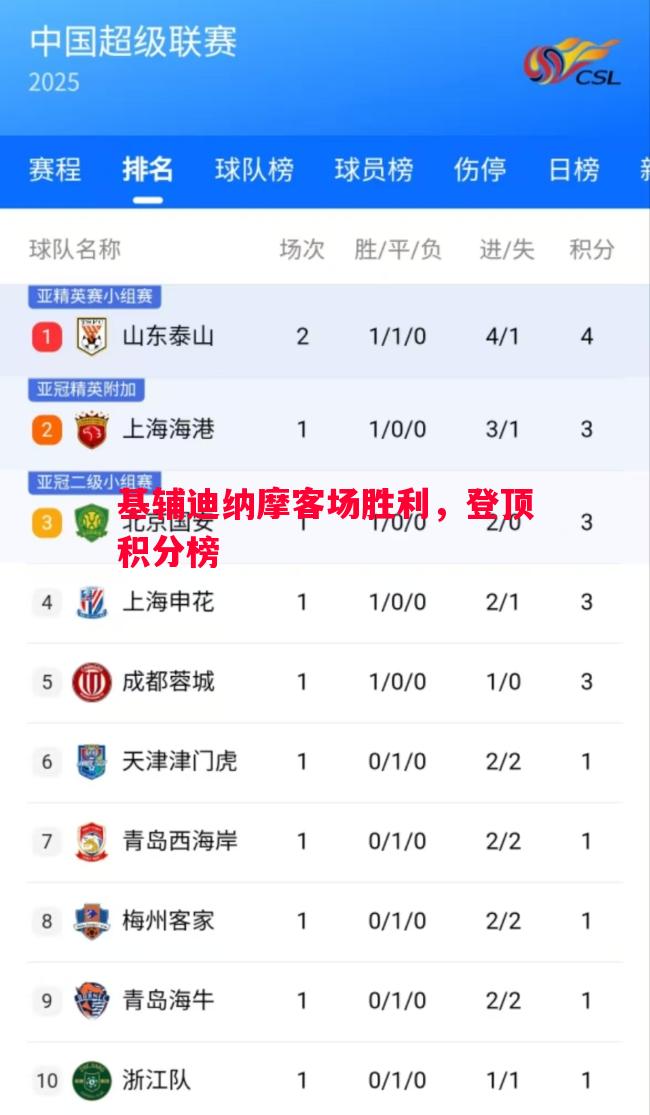
Task: View 上海申花 team details
Action: coord(168,602)
